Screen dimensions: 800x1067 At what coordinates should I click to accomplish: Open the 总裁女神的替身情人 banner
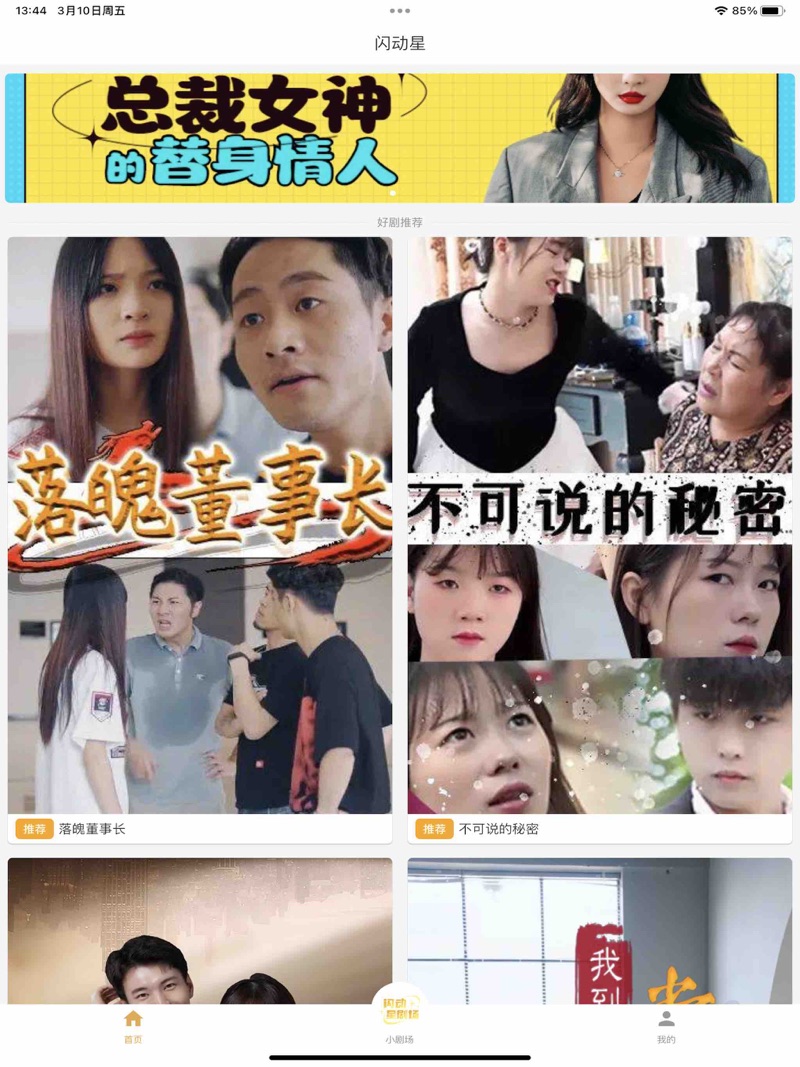400,138
